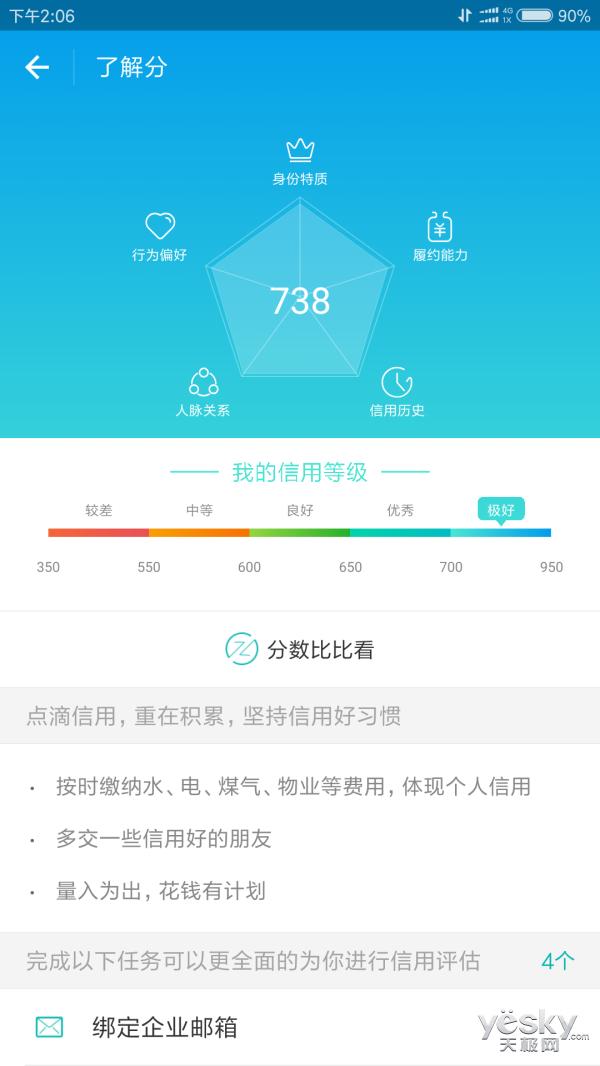Tap the 身份特质 crown icon
The image size is (600, 1066).
[300, 151]
